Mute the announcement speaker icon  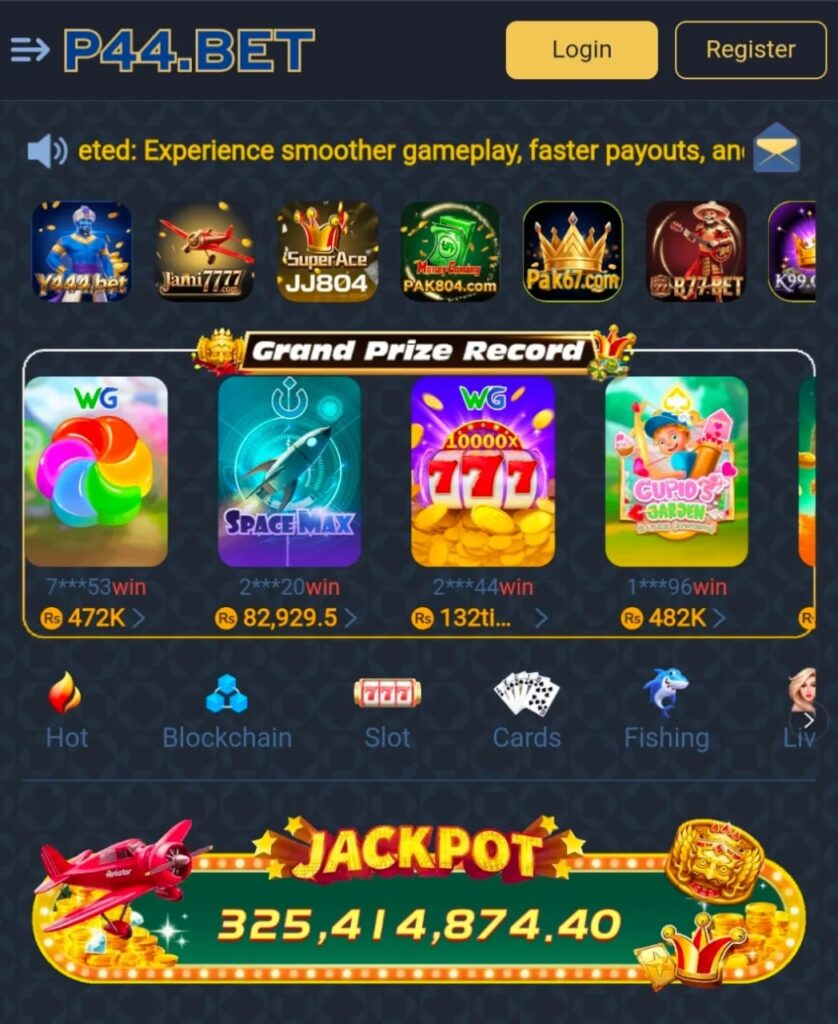[46, 151]
